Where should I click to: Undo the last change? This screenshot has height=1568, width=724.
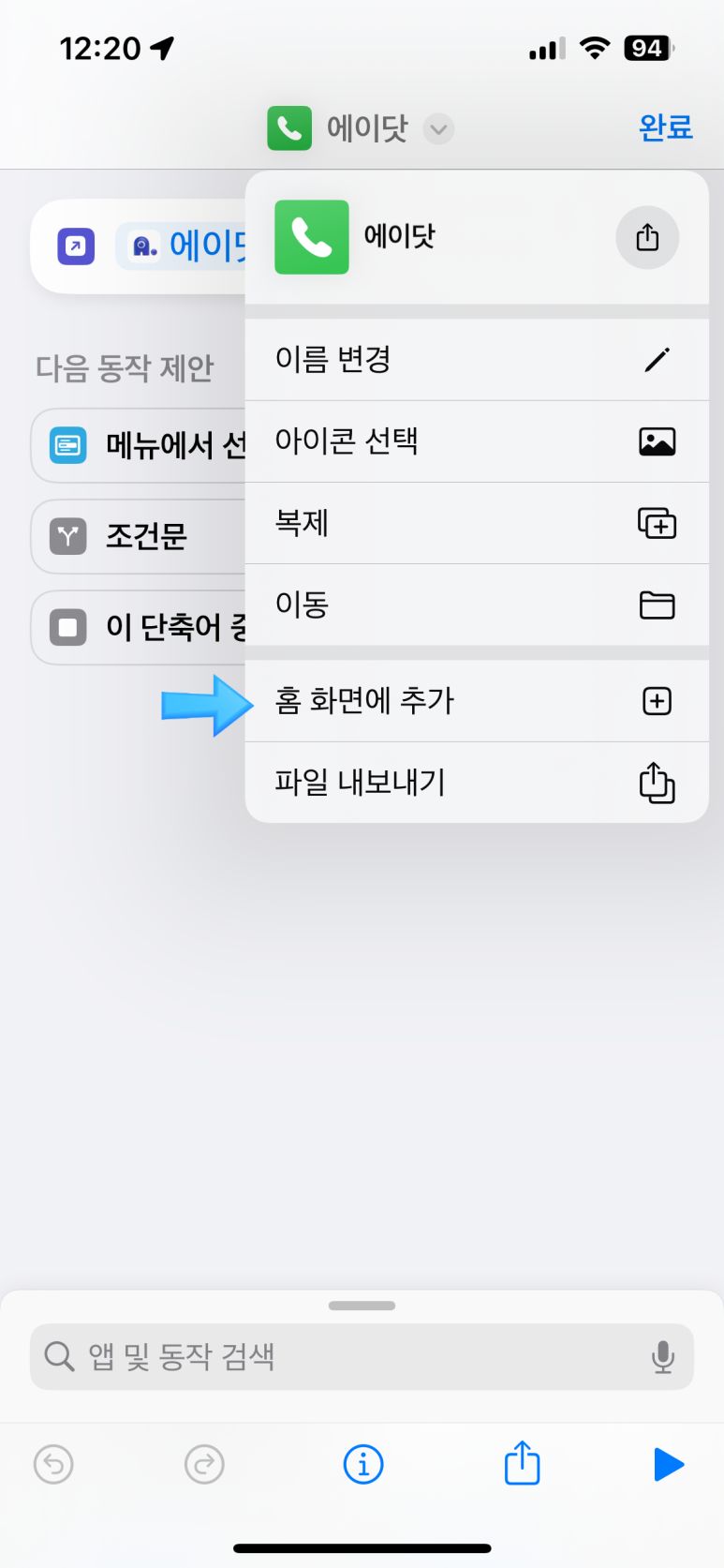tap(53, 1464)
